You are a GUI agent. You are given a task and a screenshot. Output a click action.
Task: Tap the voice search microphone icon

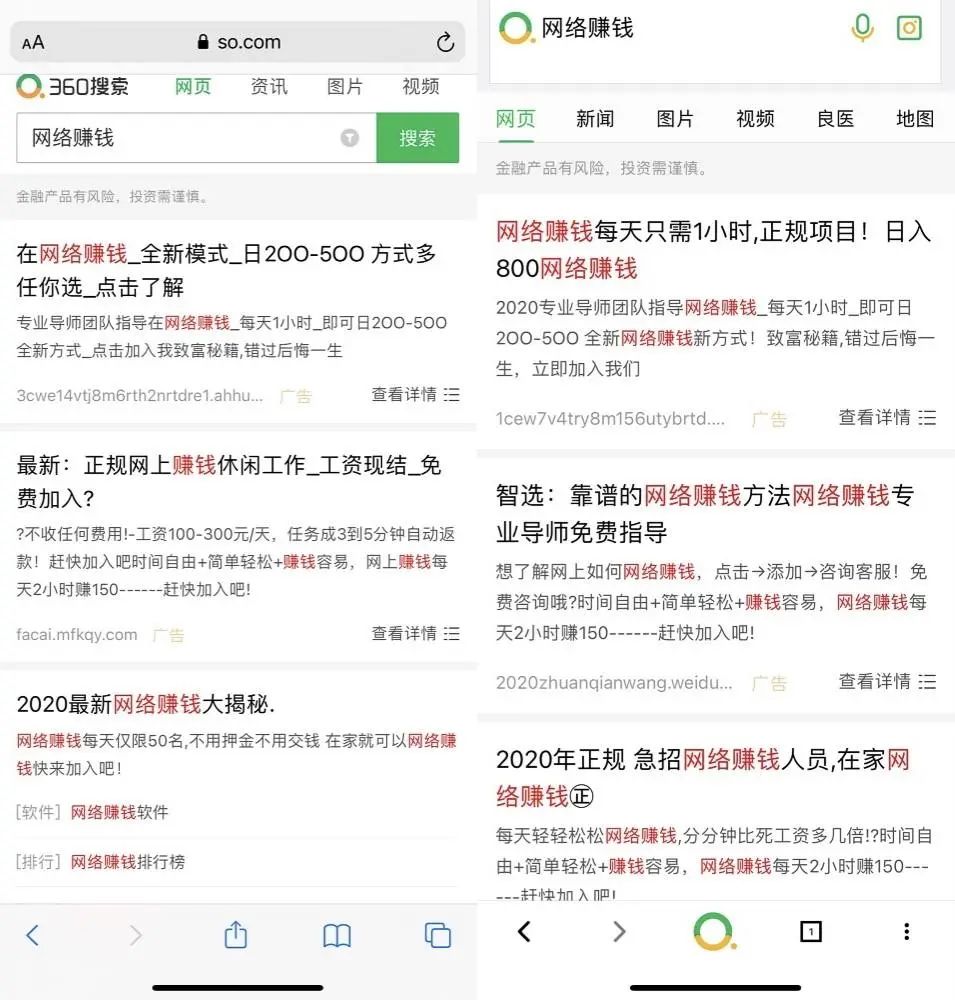coord(862,29)
